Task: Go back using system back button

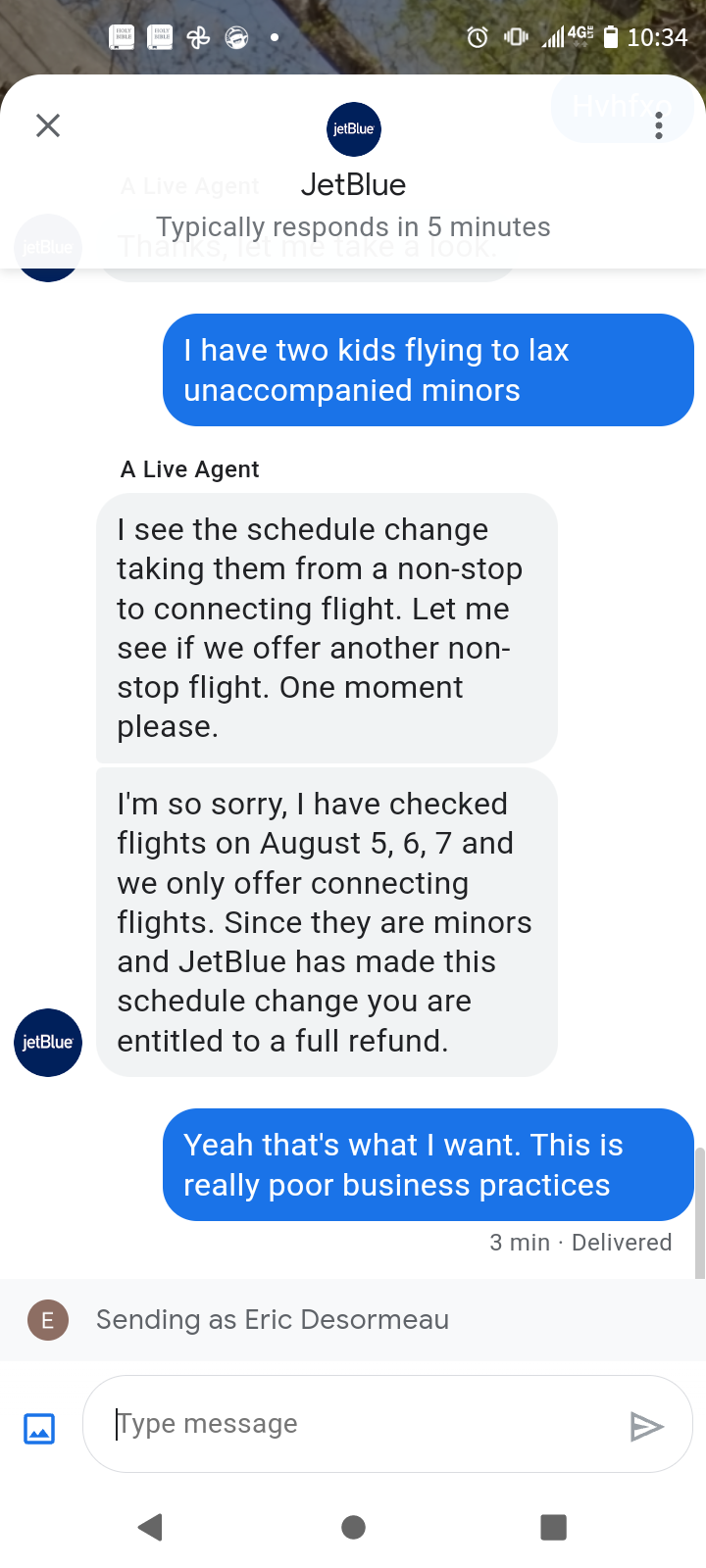Action: tap(150, 1527)
